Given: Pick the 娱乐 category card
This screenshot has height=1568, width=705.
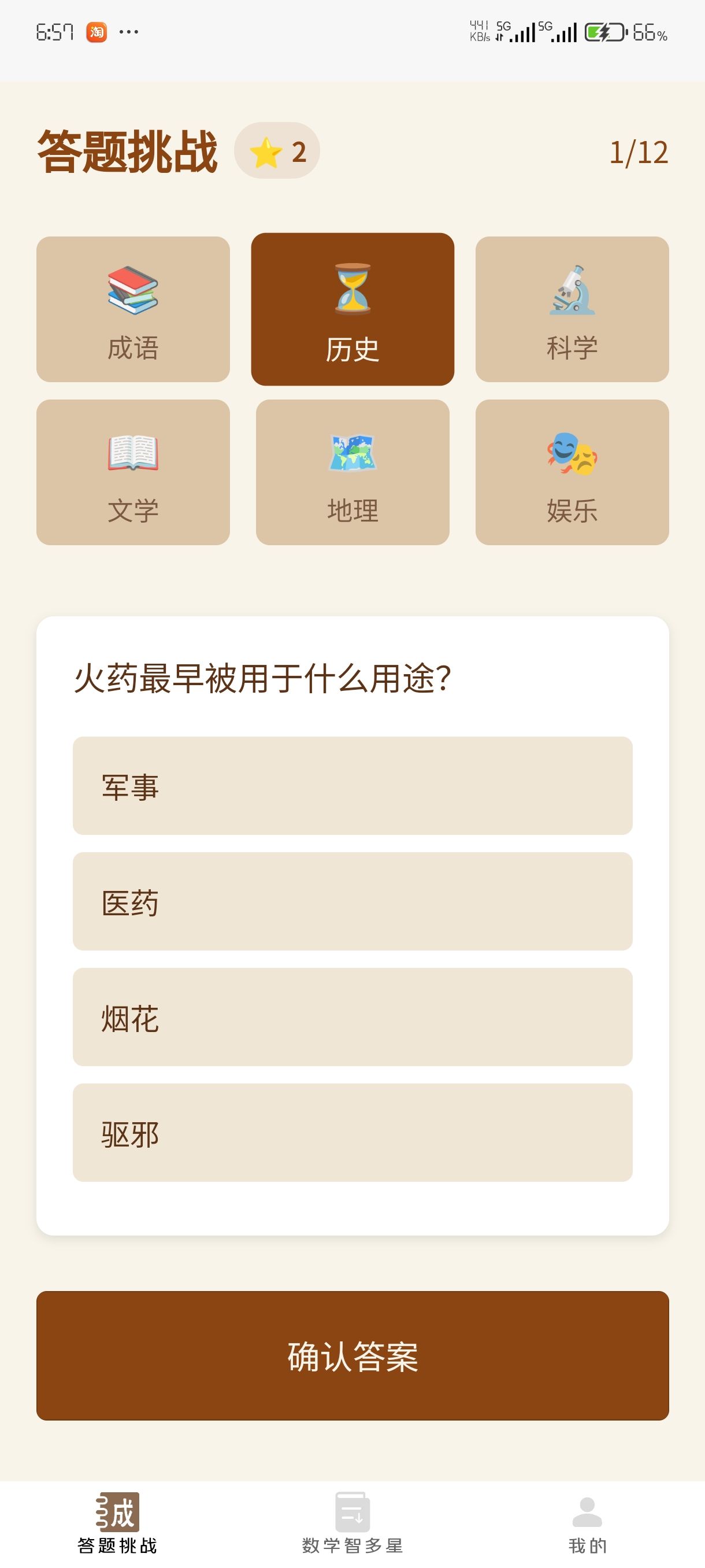Looking at the screenshot, I should coord(572,472).
